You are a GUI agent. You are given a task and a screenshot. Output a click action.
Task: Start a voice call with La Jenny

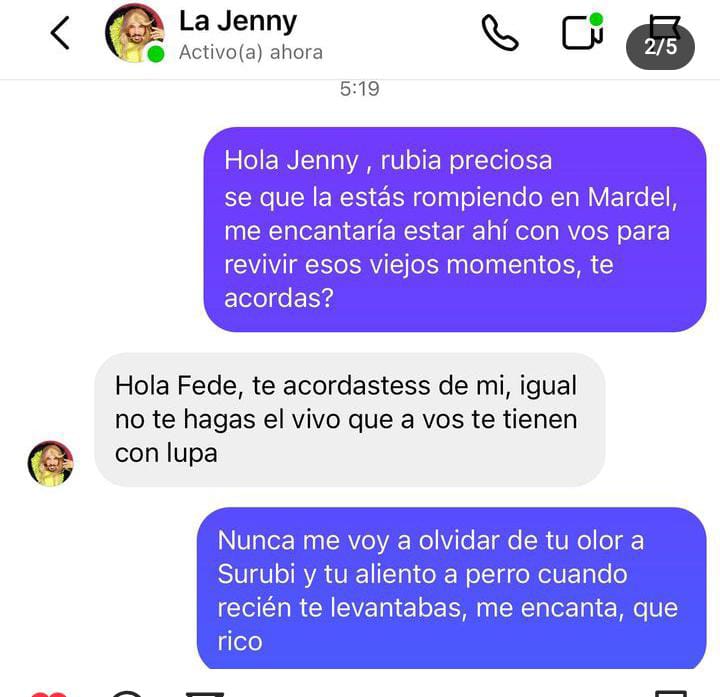click(500, 33)
